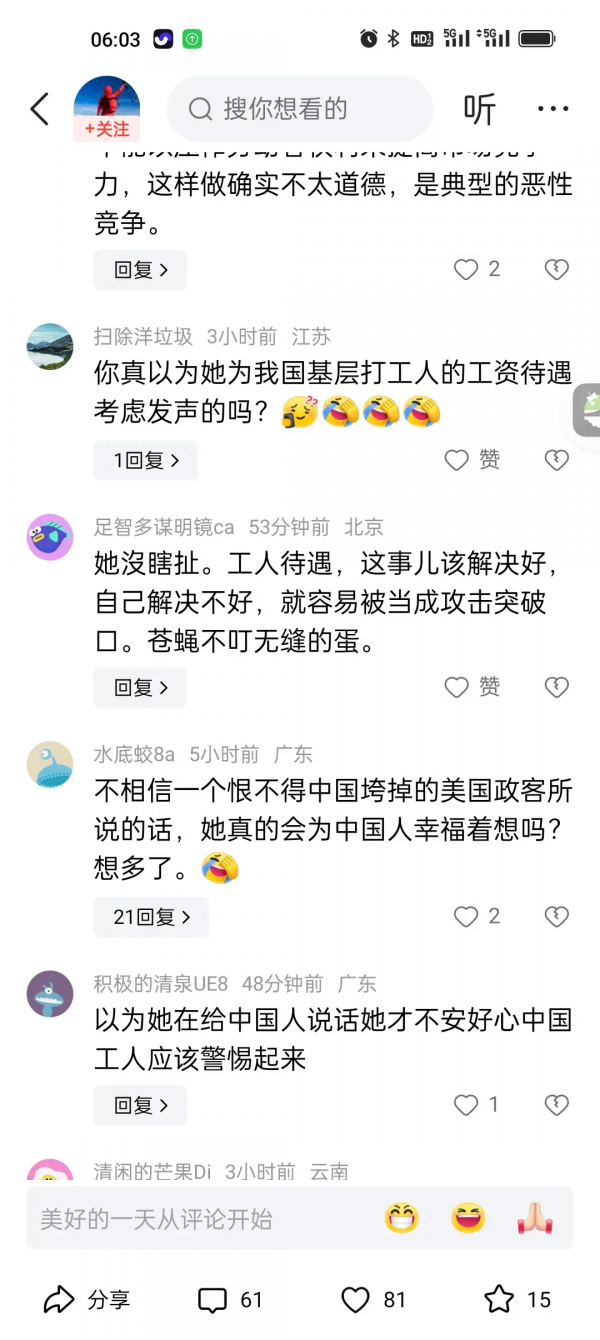Reply to 足智多谋明镜ca's comment
The width and height of the screenshot is (600, 1340).
pos(140,687)
